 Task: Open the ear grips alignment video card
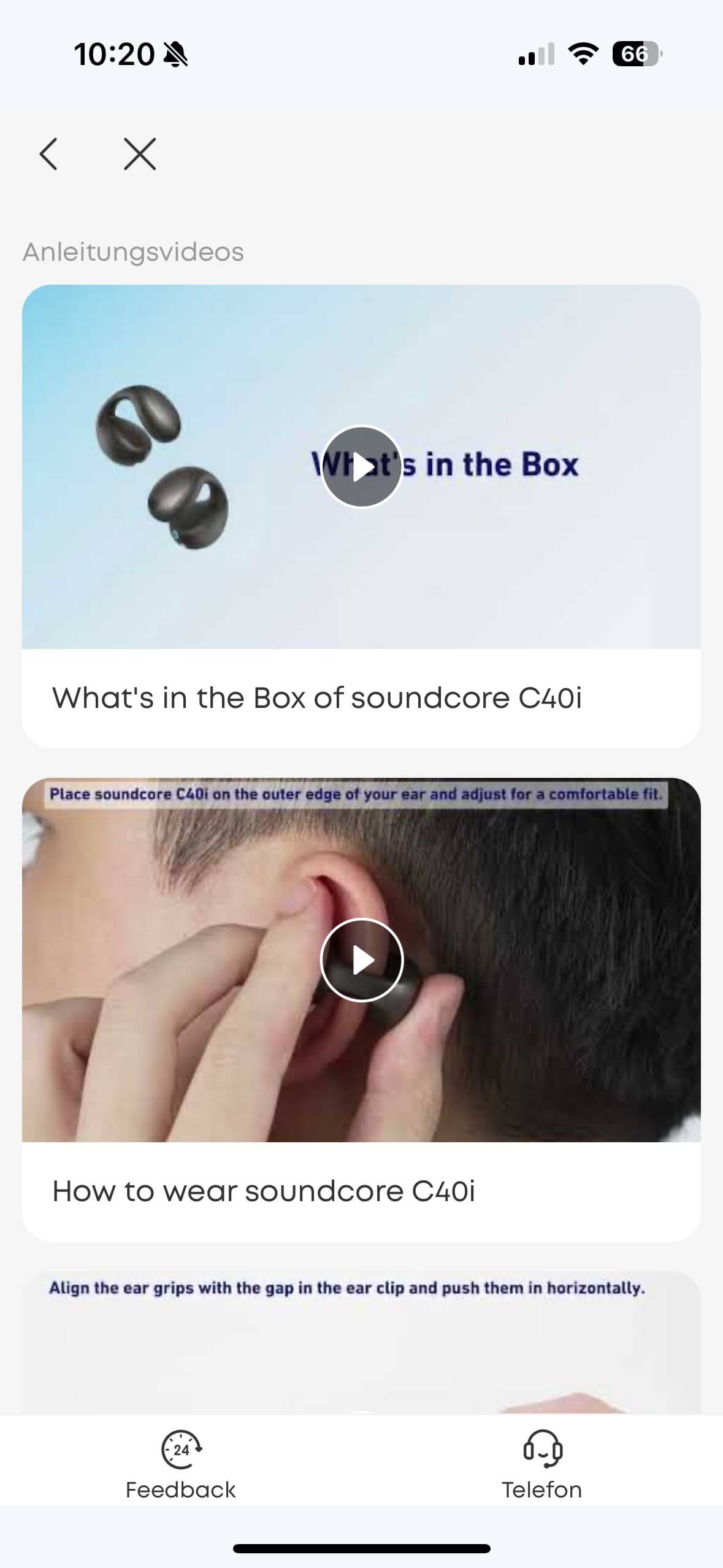tap(362, 1343)
